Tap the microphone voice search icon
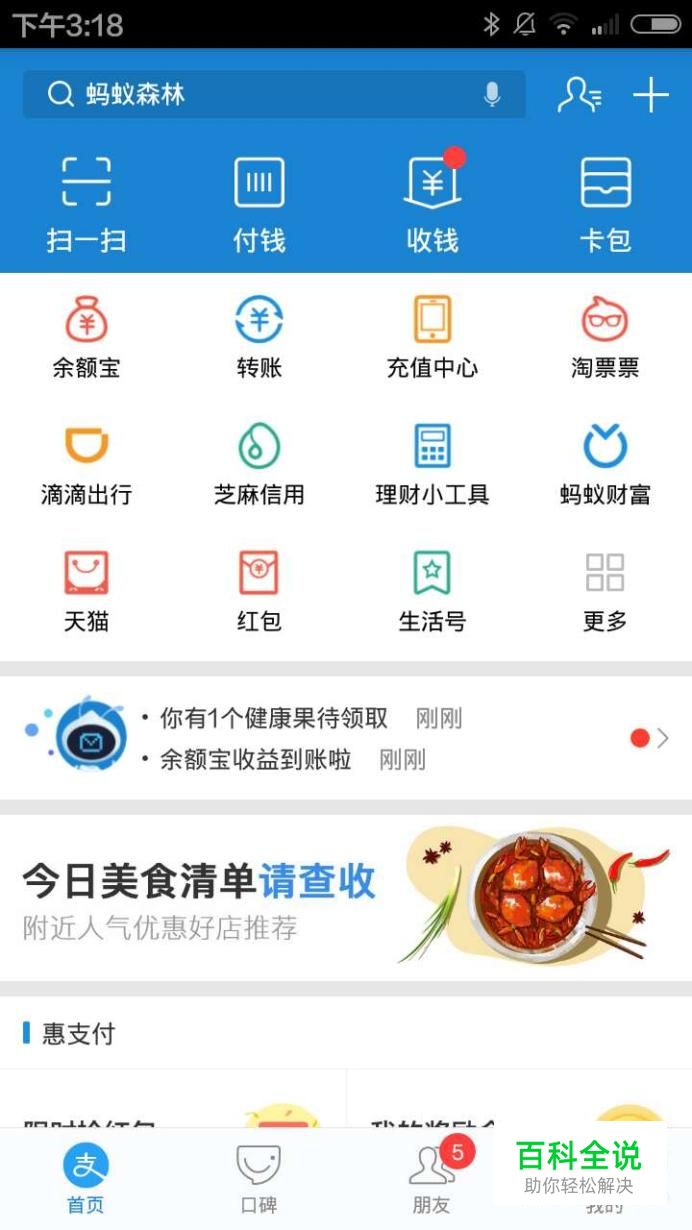Screen dimensions: 692x1230 pyautogui.click(x=491, y=95)
